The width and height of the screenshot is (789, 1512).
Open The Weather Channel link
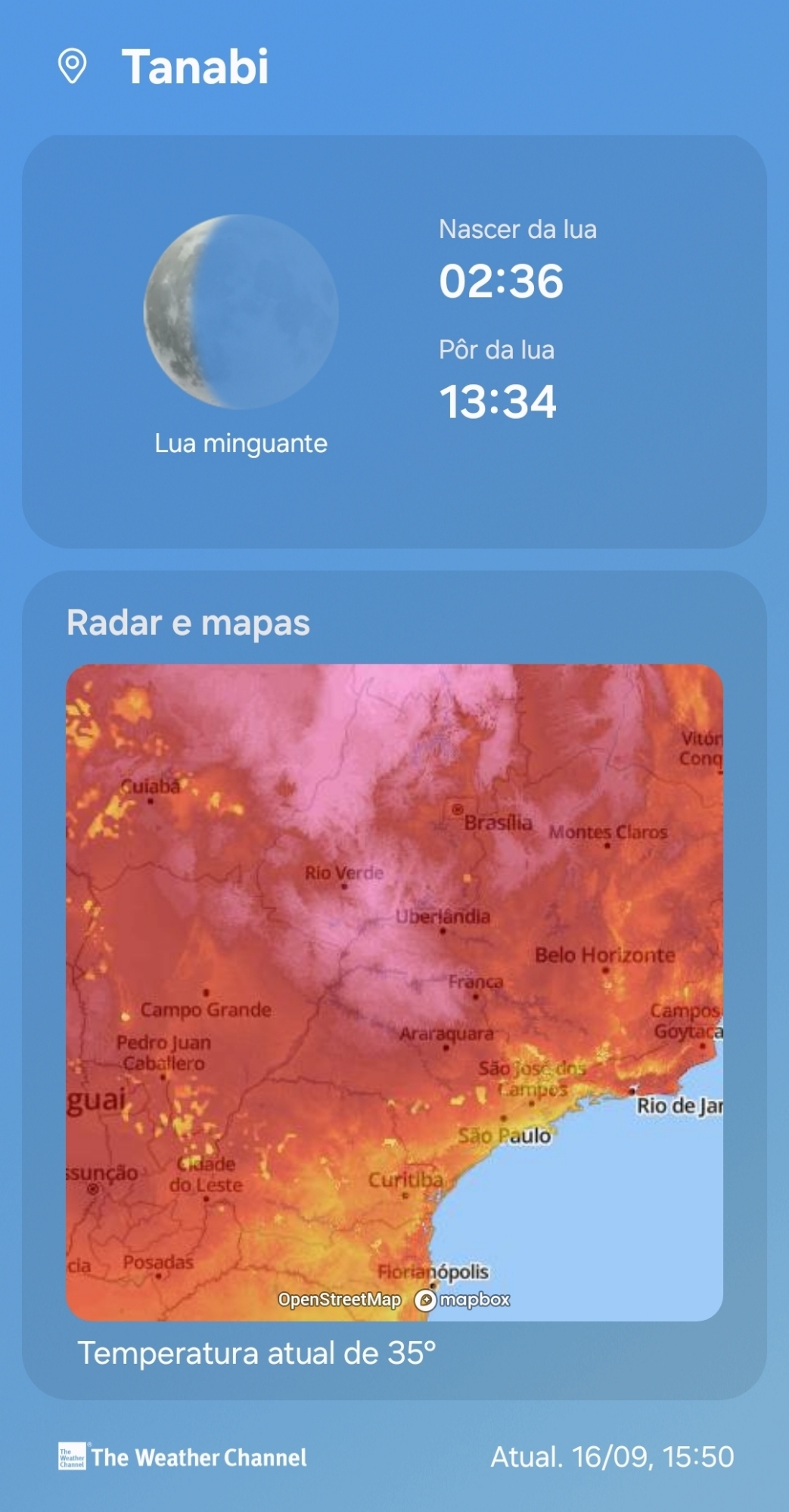pyautogui.click(x=183, y=1457)
